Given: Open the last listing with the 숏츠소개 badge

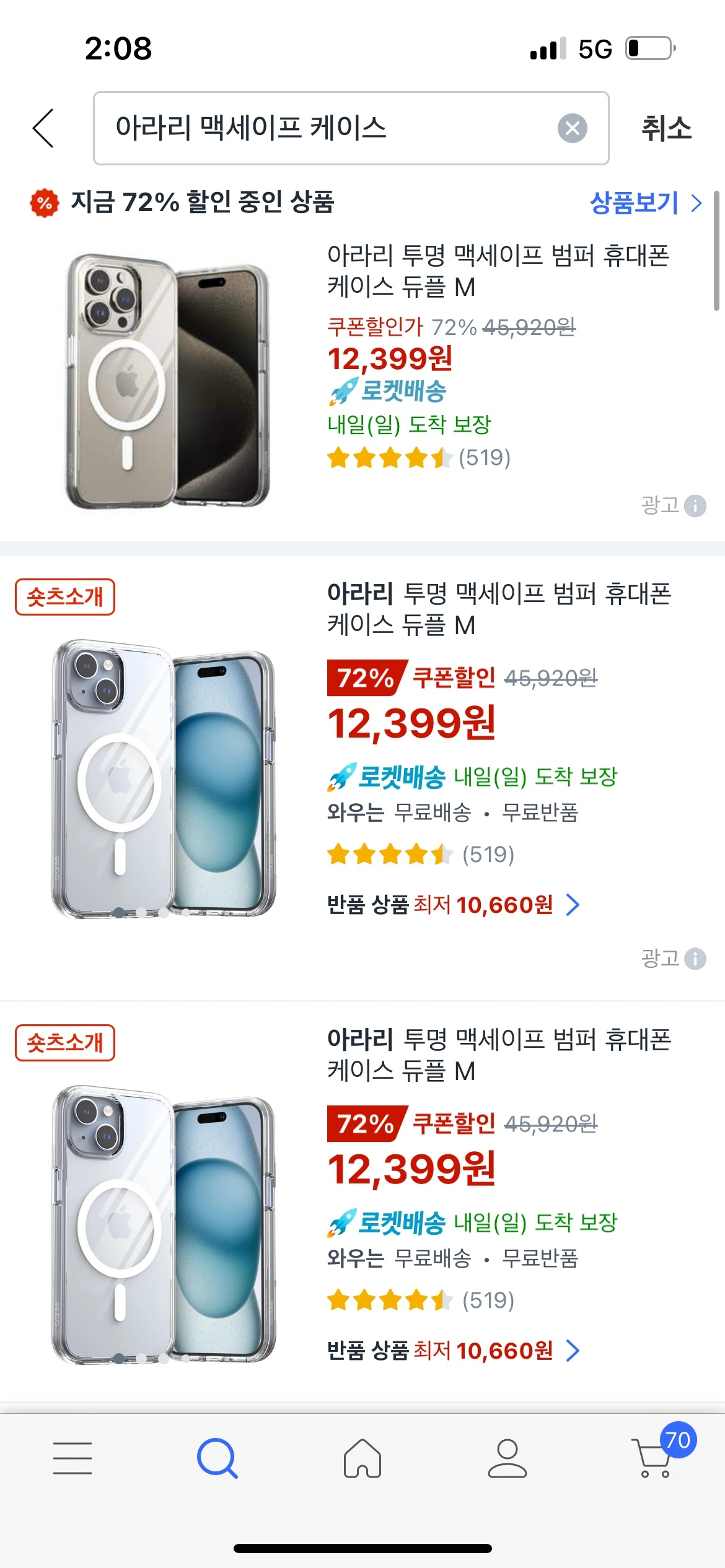Looking at the screenshot, I should pos(362,1208).
